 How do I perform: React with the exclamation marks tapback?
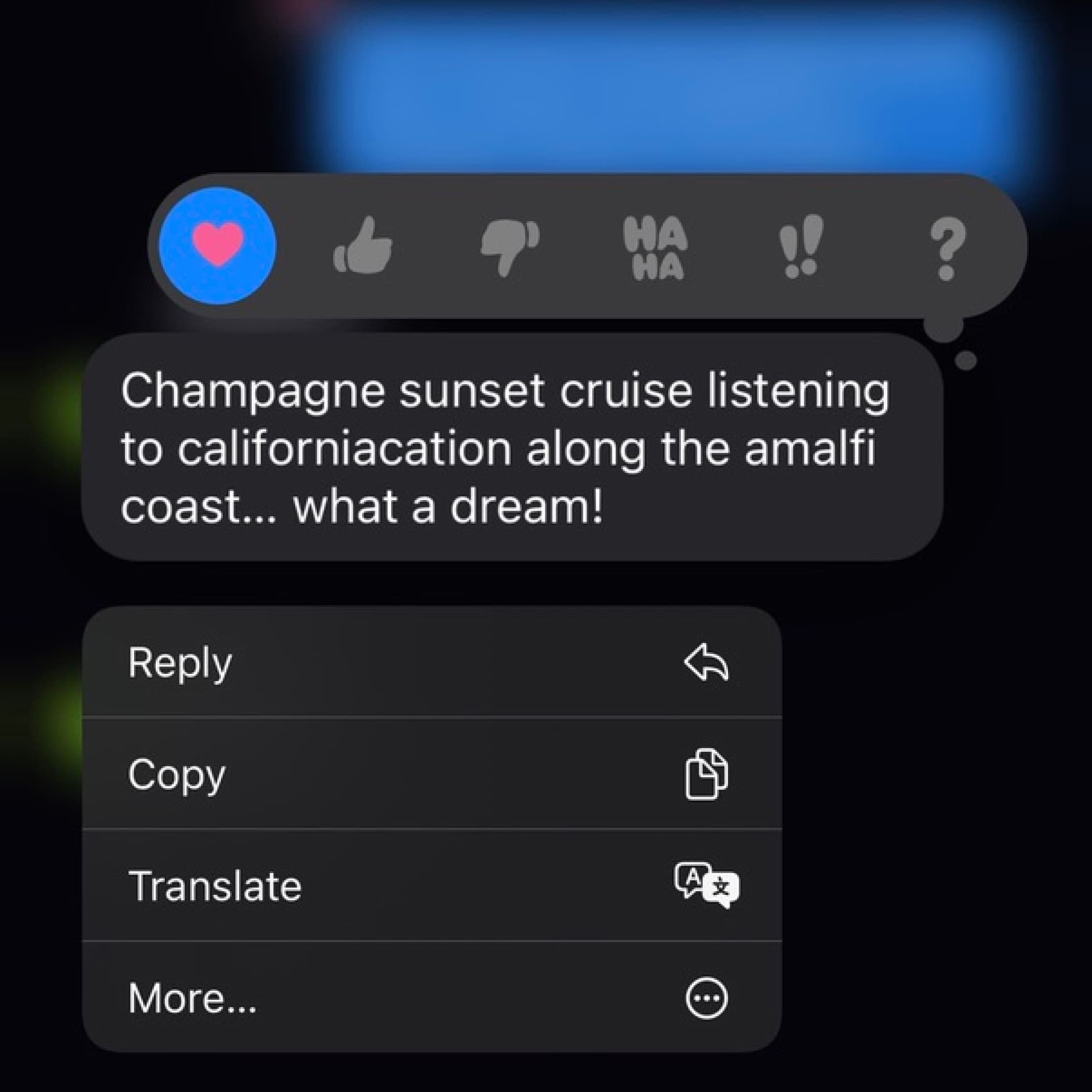pyautogui.click(x=801, y=246)
